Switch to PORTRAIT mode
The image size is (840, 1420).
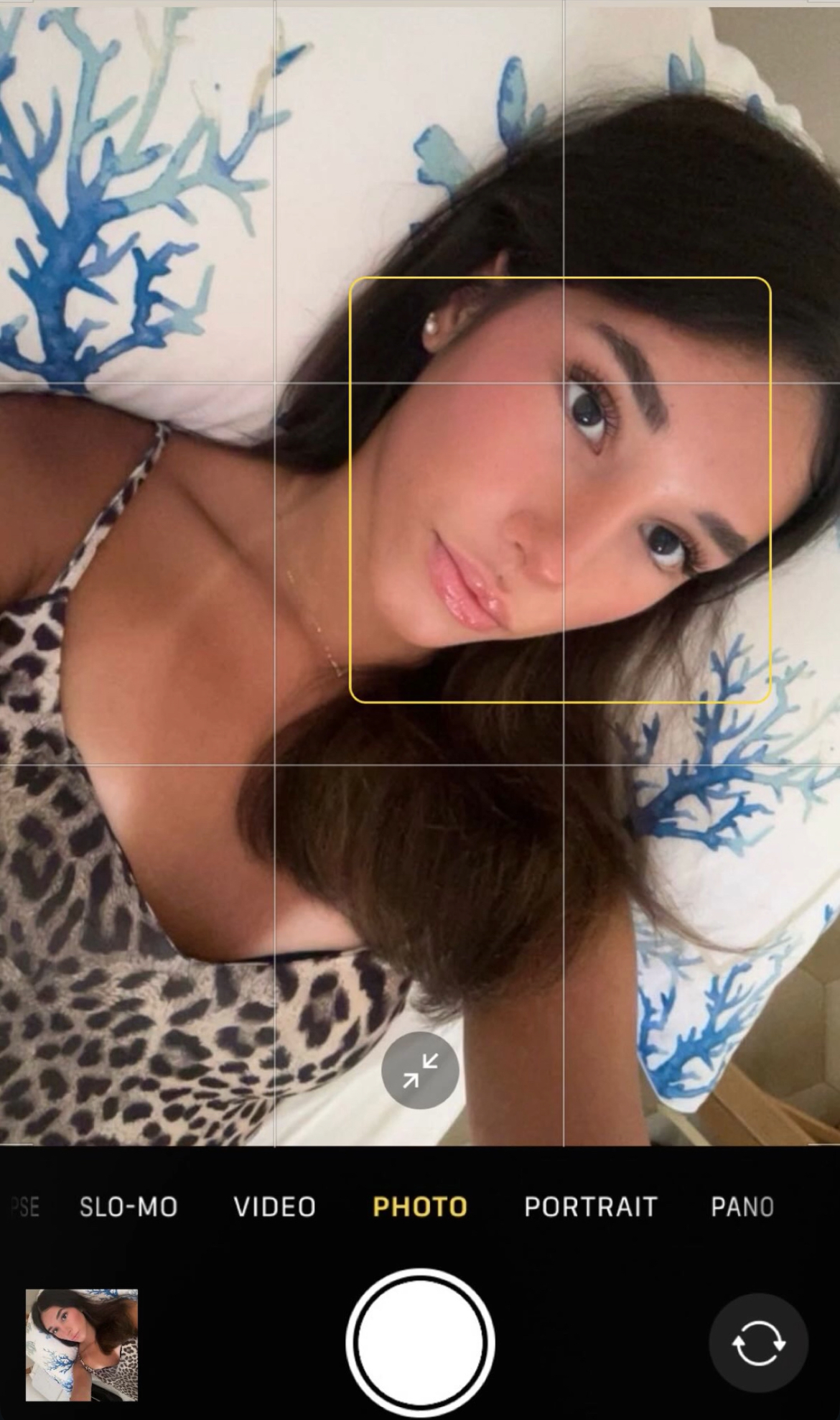(591, 1207)
